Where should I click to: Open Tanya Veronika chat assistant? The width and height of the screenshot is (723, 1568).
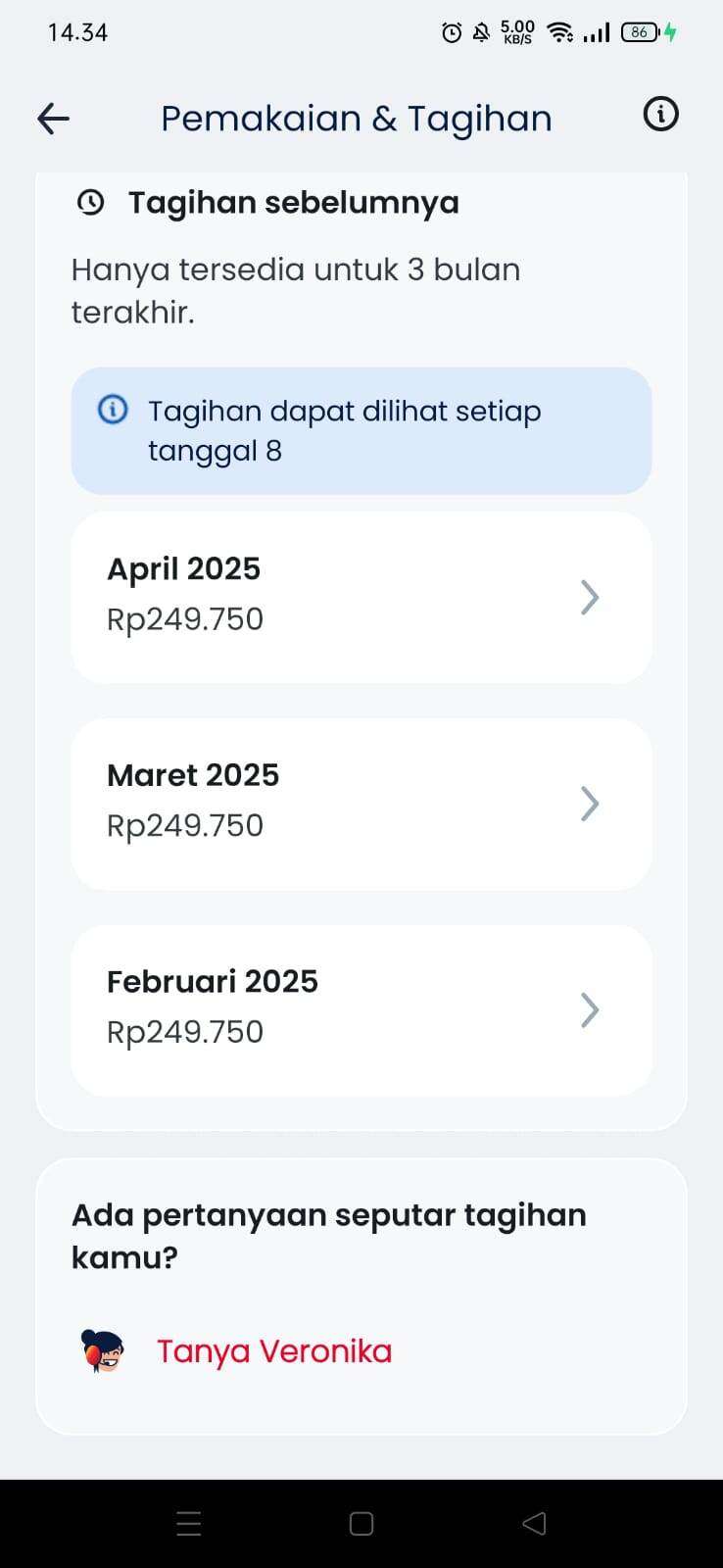click(273, 1350)
